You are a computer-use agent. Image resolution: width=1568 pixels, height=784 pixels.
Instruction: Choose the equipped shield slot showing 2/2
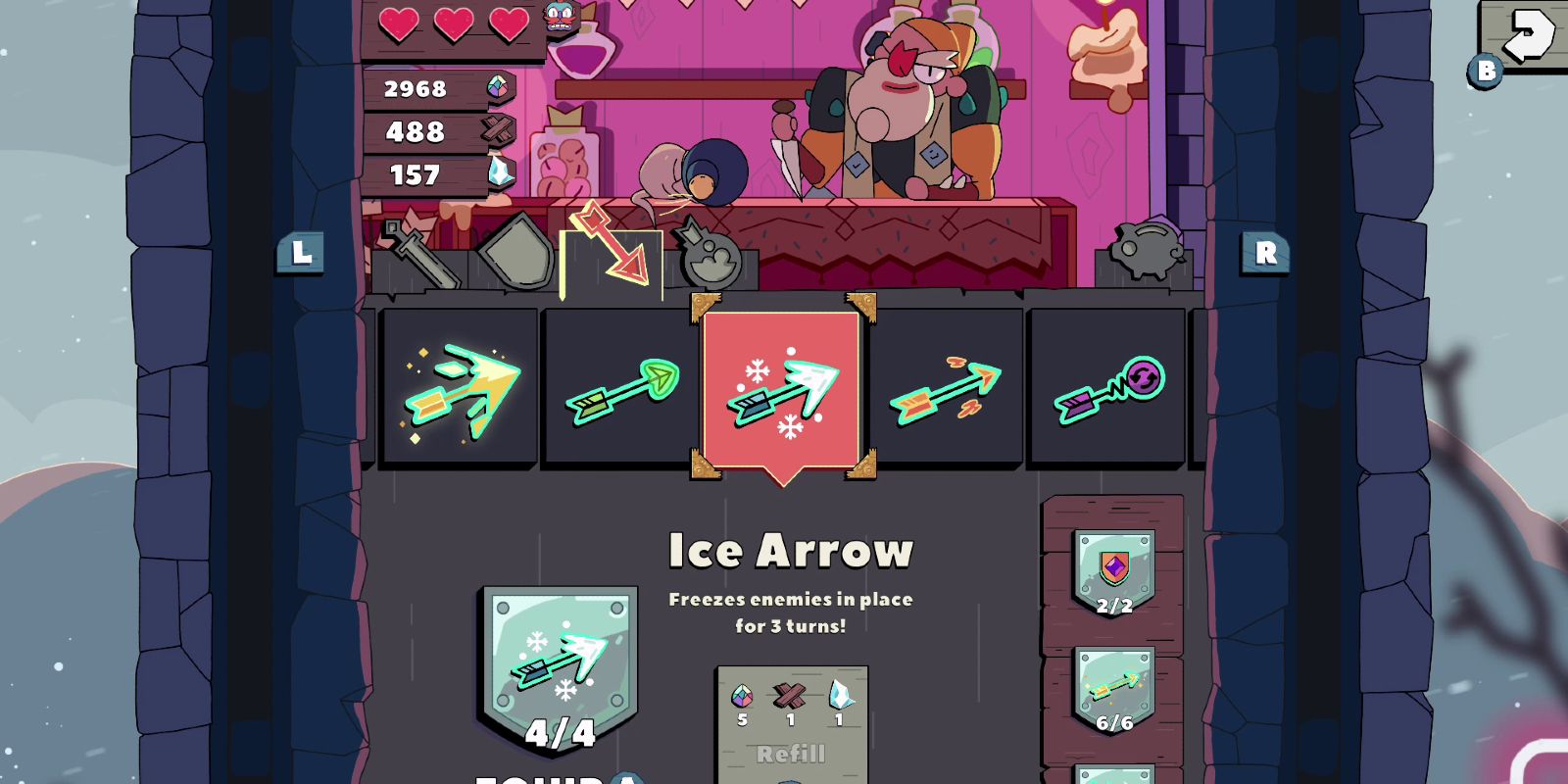[x=1114, y=575]
